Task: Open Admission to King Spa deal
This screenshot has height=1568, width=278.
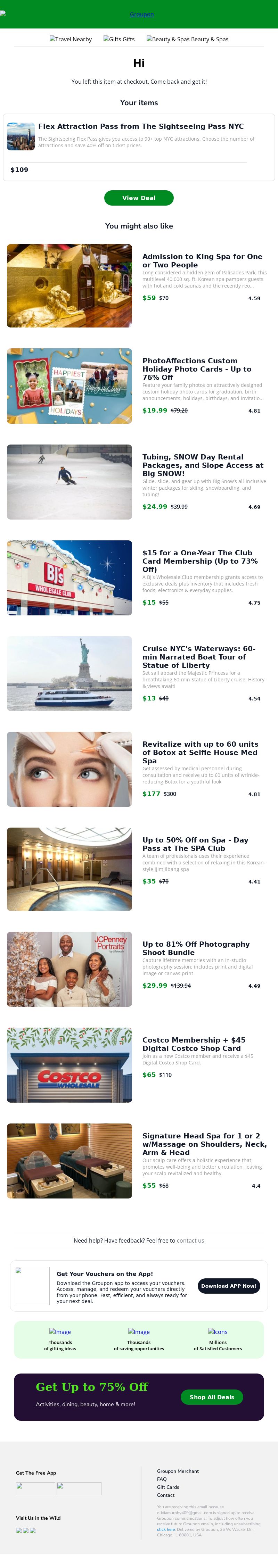Action: click(202, 260)
